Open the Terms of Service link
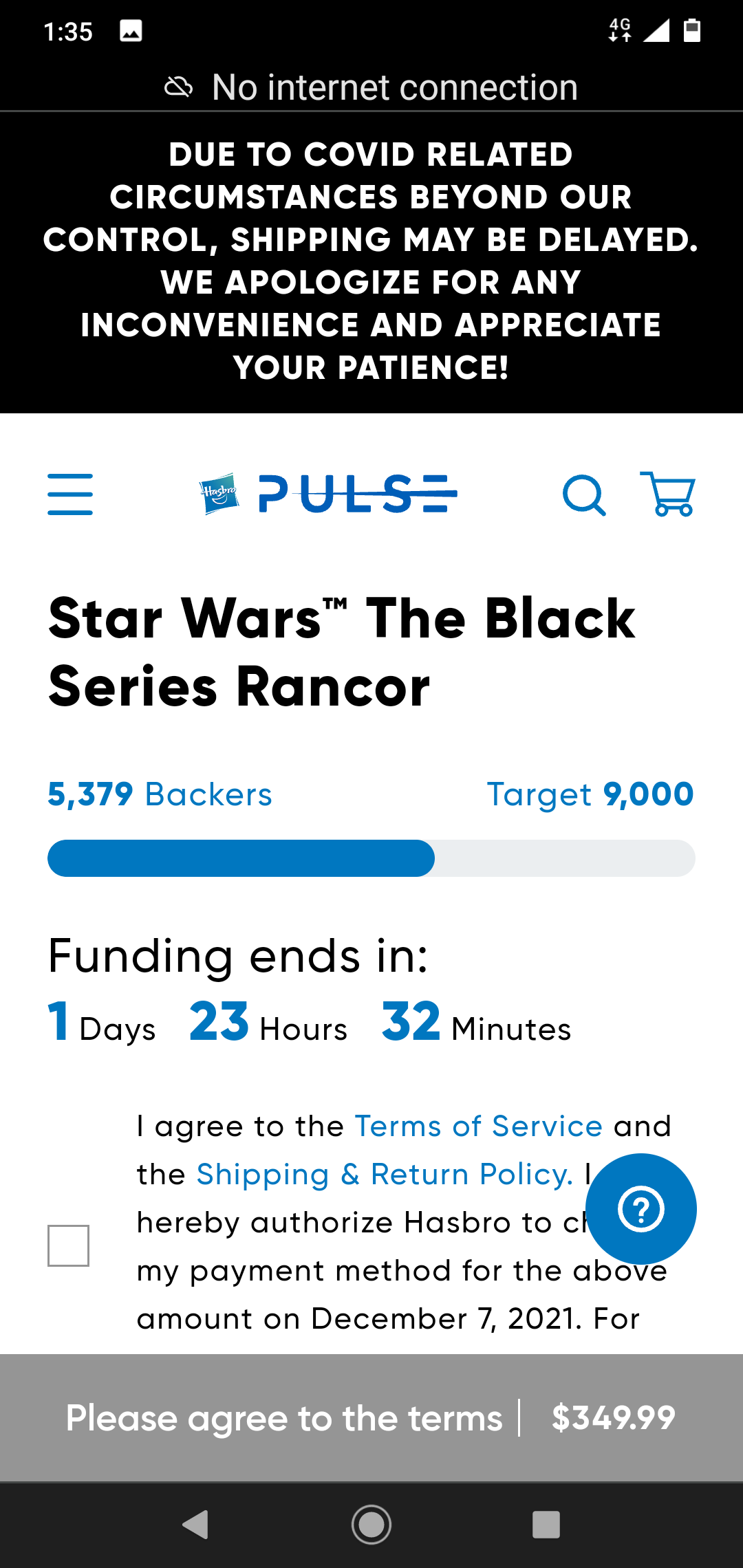Screen dimensions: 743x1568 click(x=478, y=1126)
